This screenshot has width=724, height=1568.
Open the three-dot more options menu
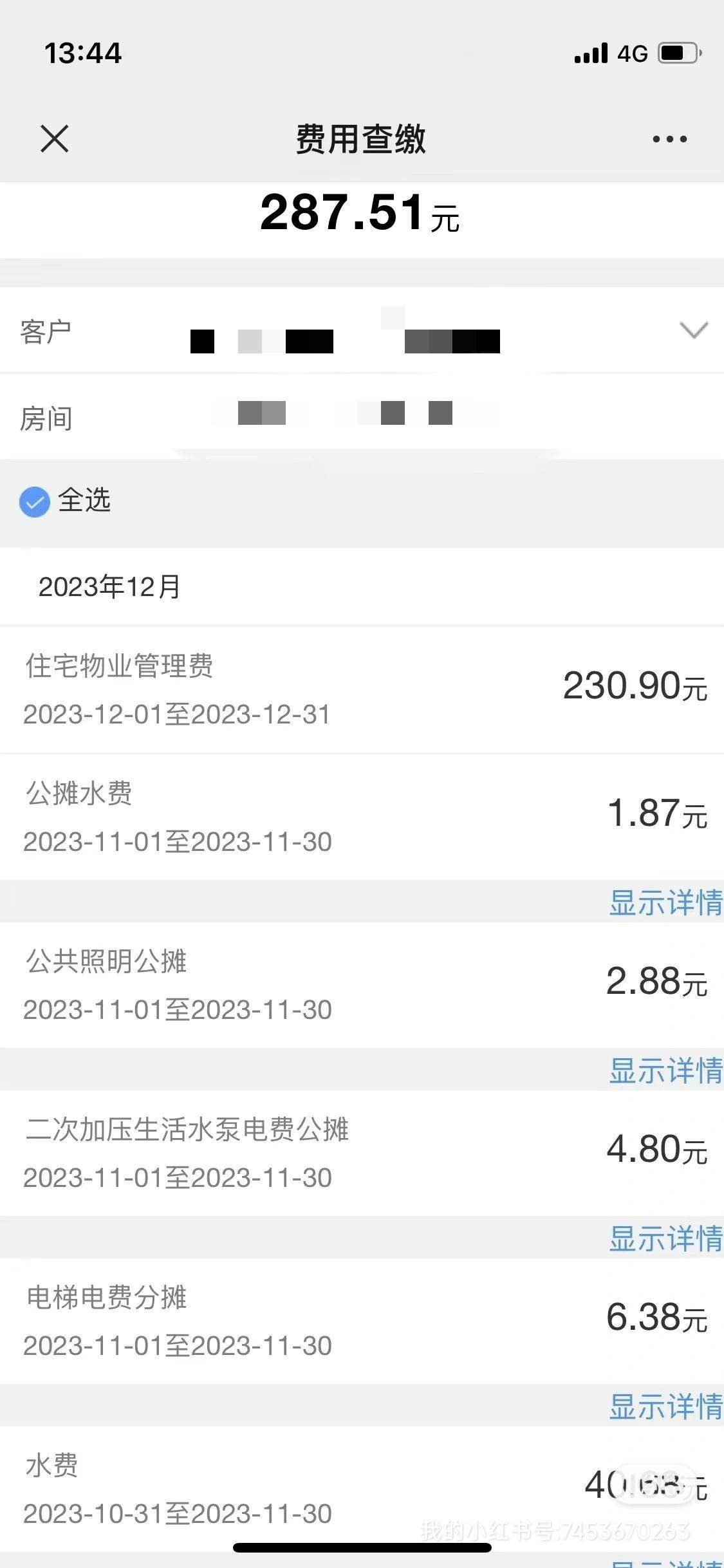point(669,138)
